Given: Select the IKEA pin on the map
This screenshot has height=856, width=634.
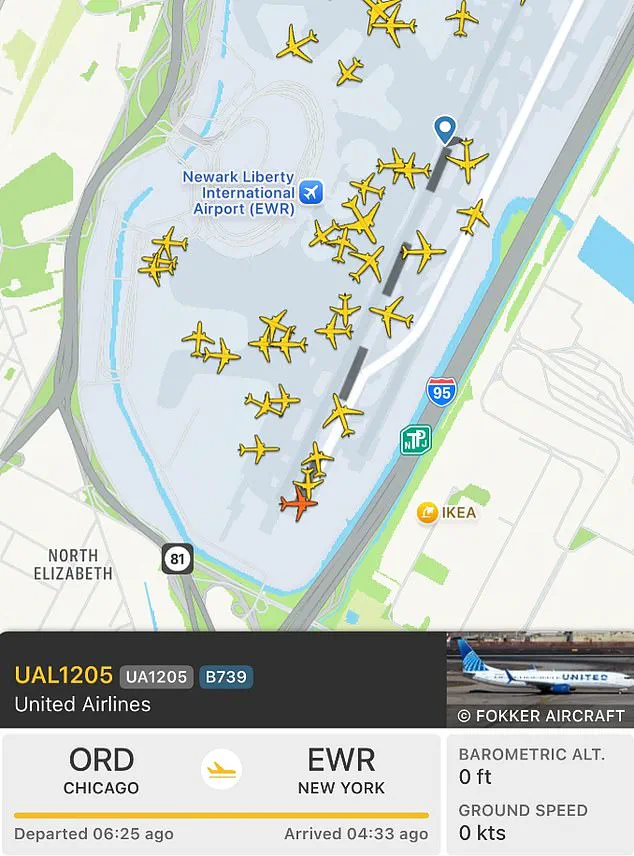Looking at the screenshot, I should tap(427, 513).
